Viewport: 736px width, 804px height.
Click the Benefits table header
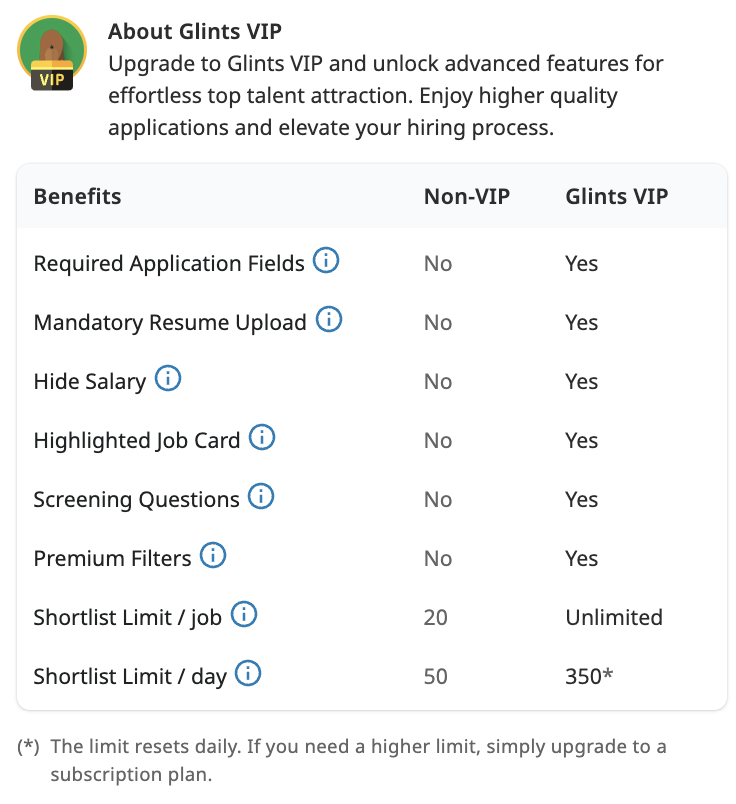(77, 196)
